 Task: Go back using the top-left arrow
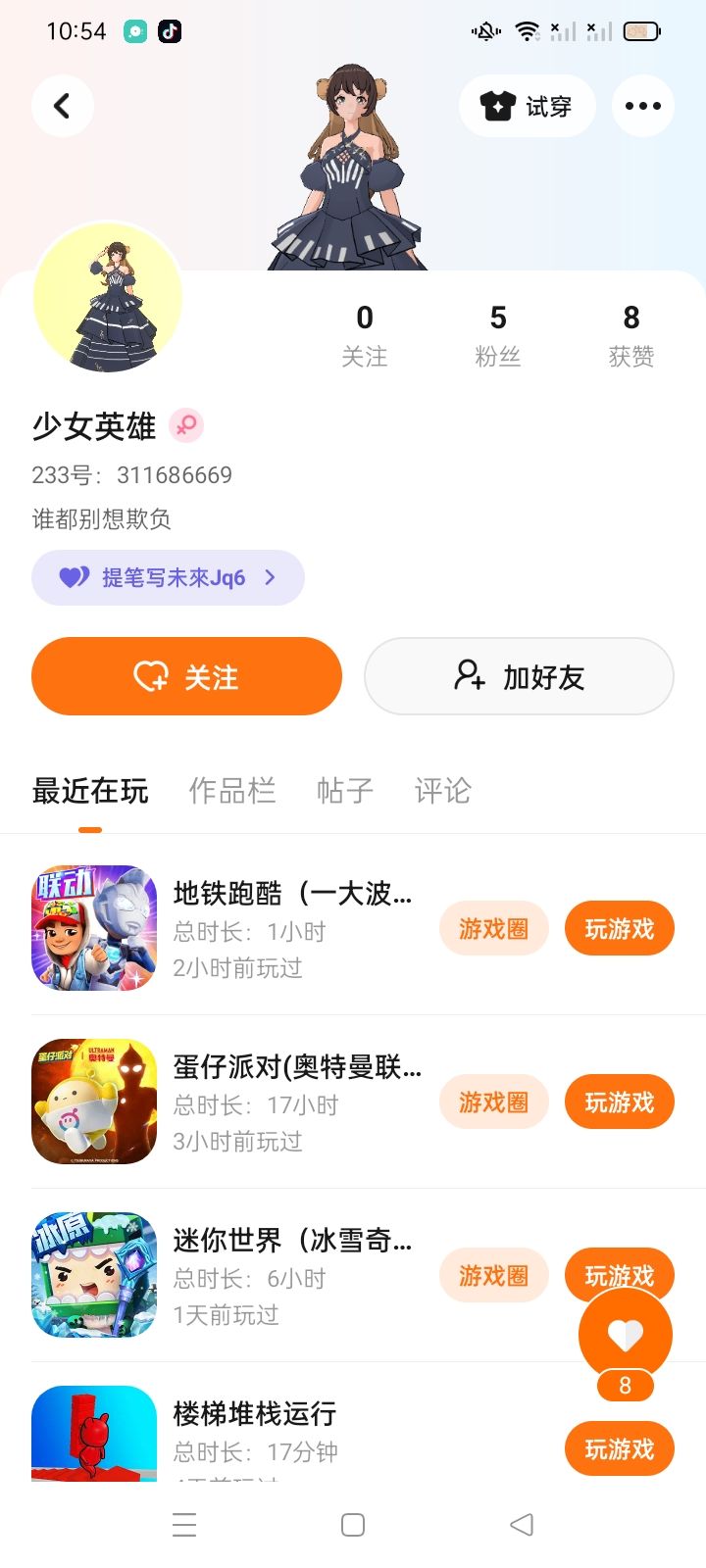[63, 106]
